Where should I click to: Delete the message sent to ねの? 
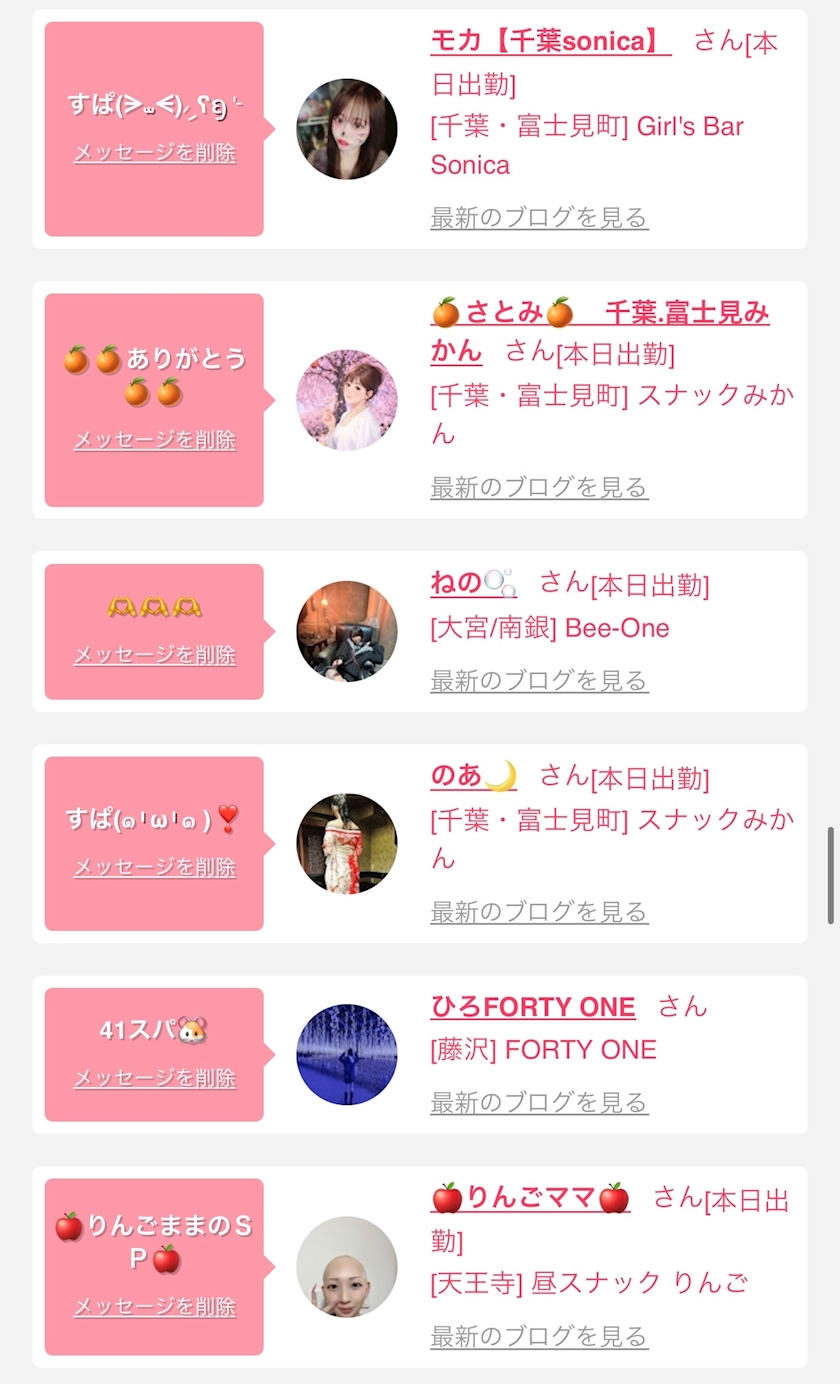coord(155,656)
